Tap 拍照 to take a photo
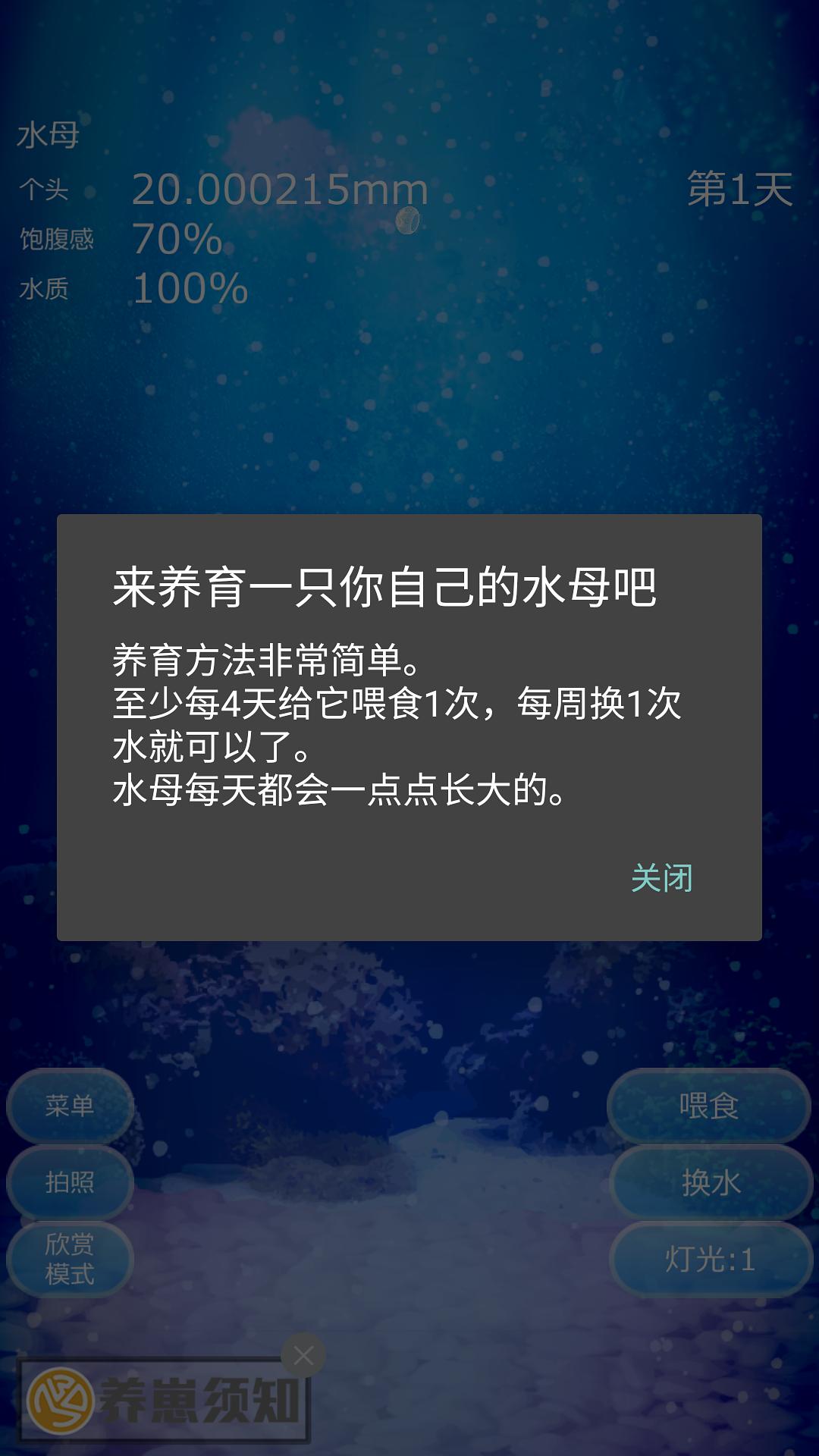Screen dimensions: 819x1456 [x=70, y=1182]
